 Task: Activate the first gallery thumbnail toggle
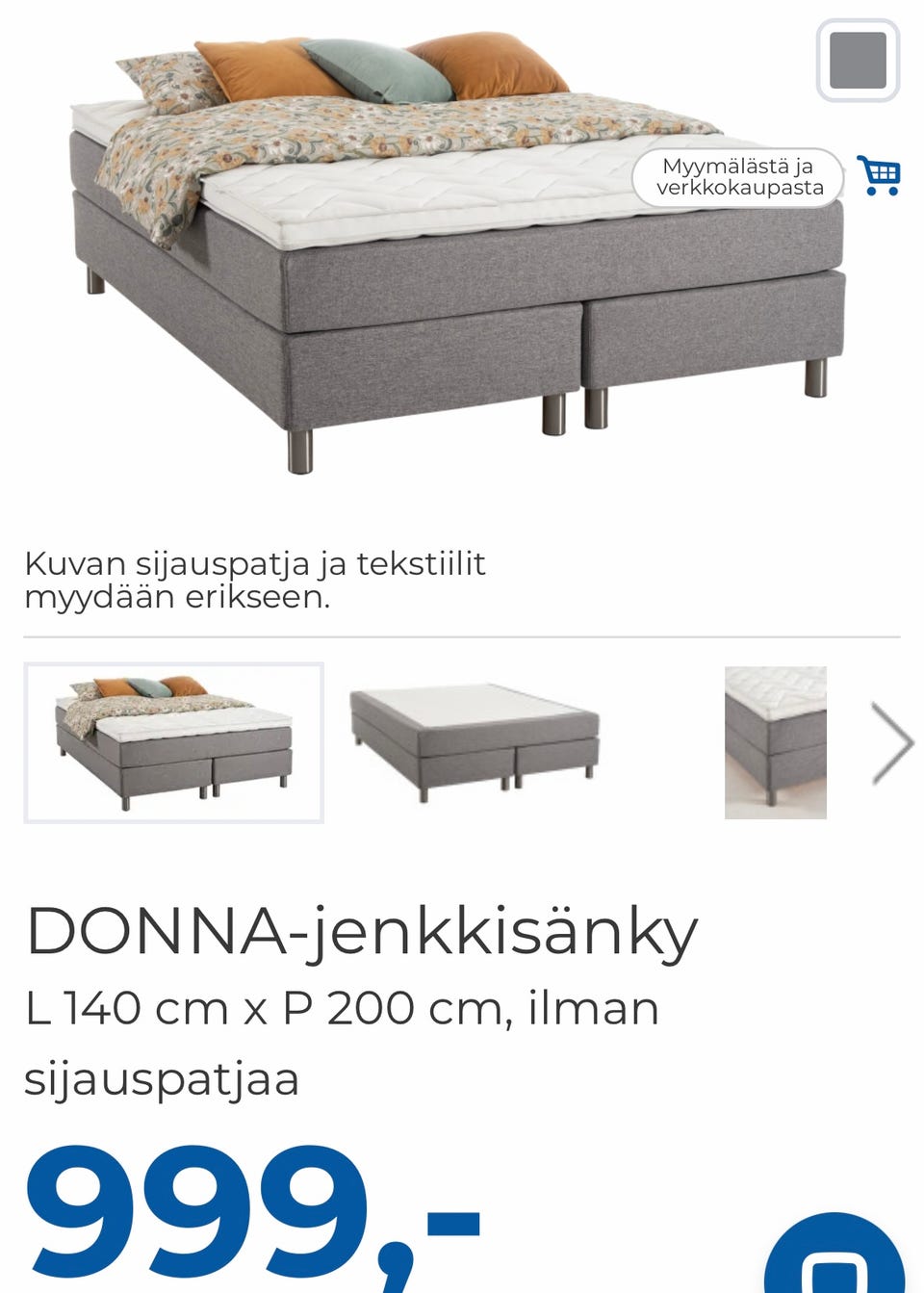[175, 742]
